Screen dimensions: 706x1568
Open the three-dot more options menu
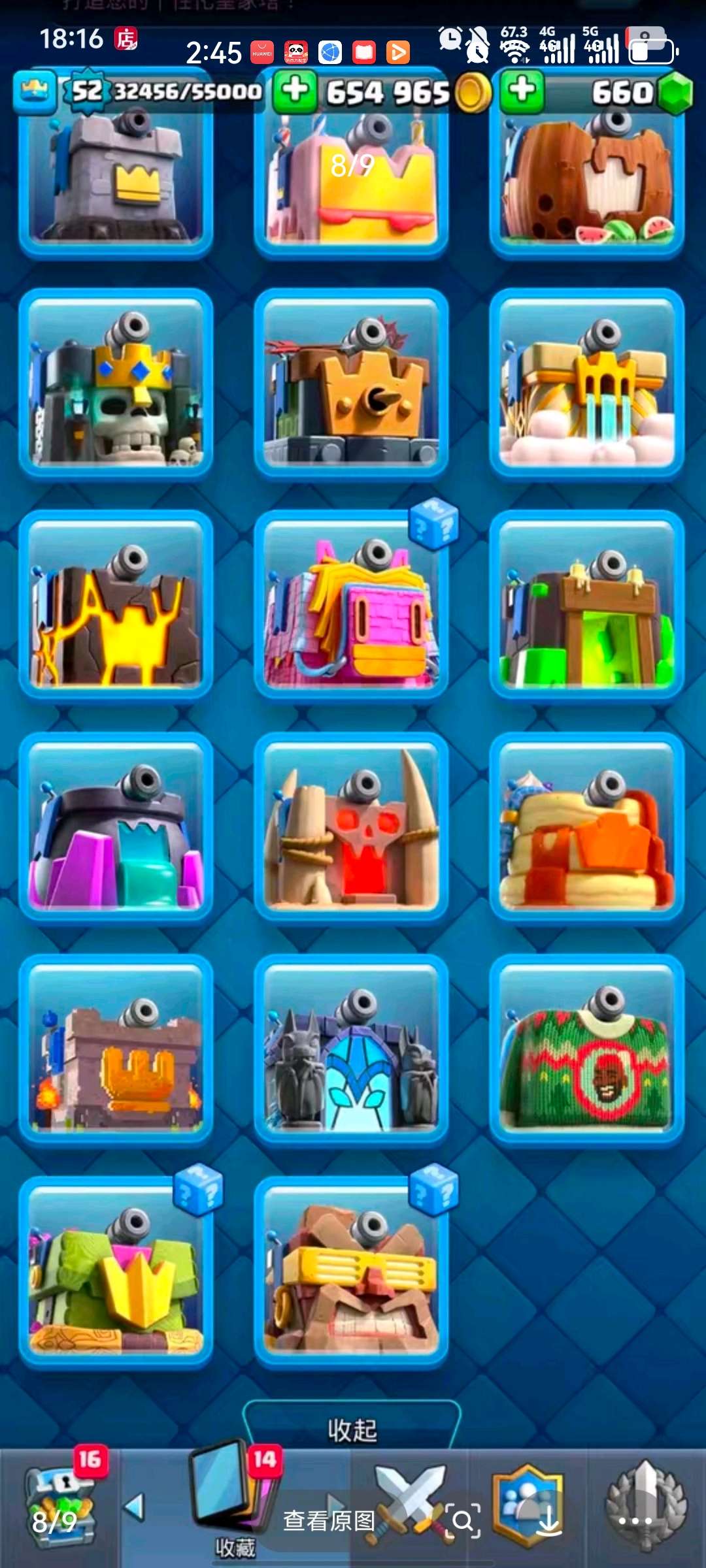point(636,1521)
